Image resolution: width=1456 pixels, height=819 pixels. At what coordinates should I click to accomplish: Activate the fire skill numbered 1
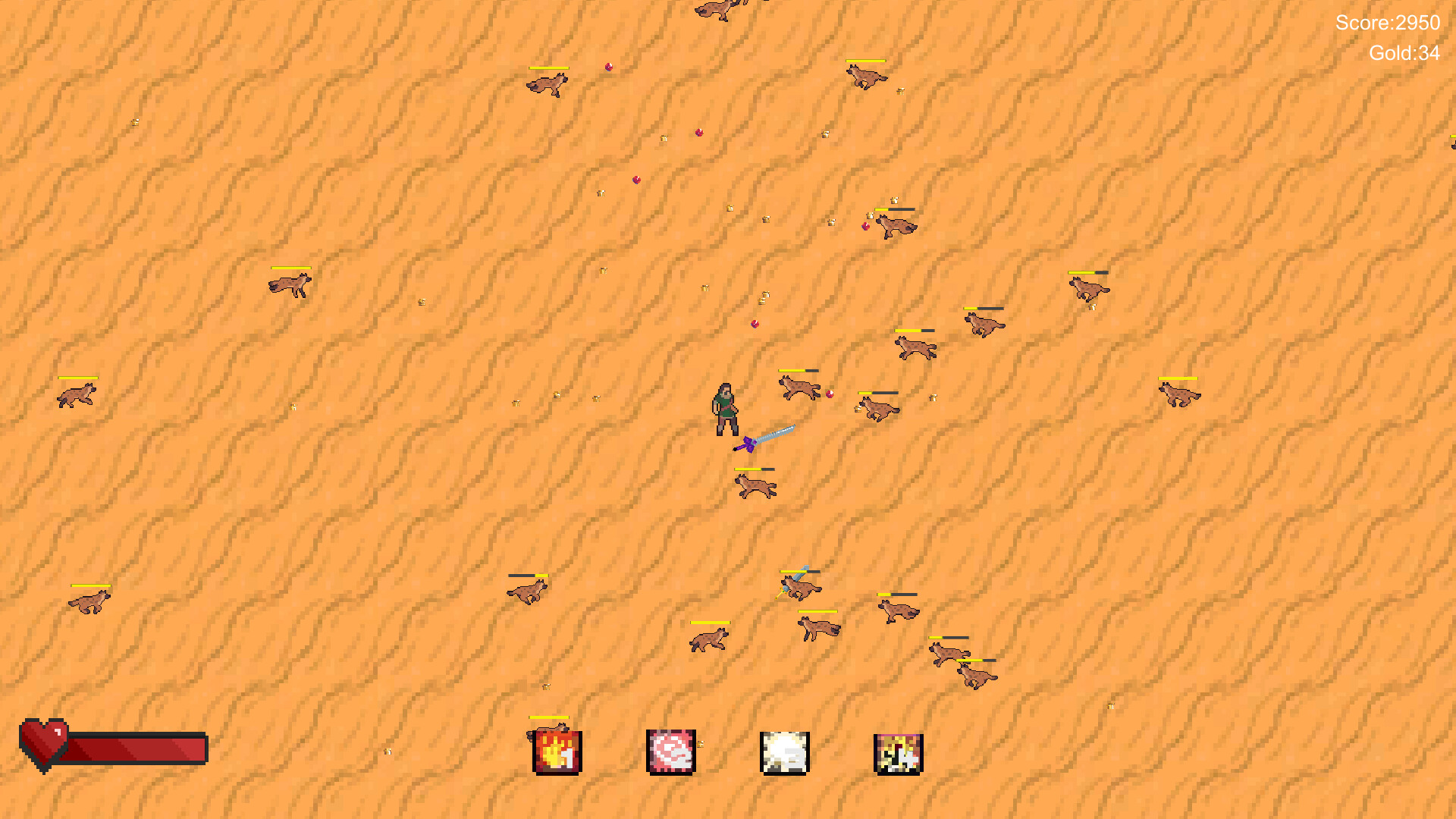pos(557,752)
